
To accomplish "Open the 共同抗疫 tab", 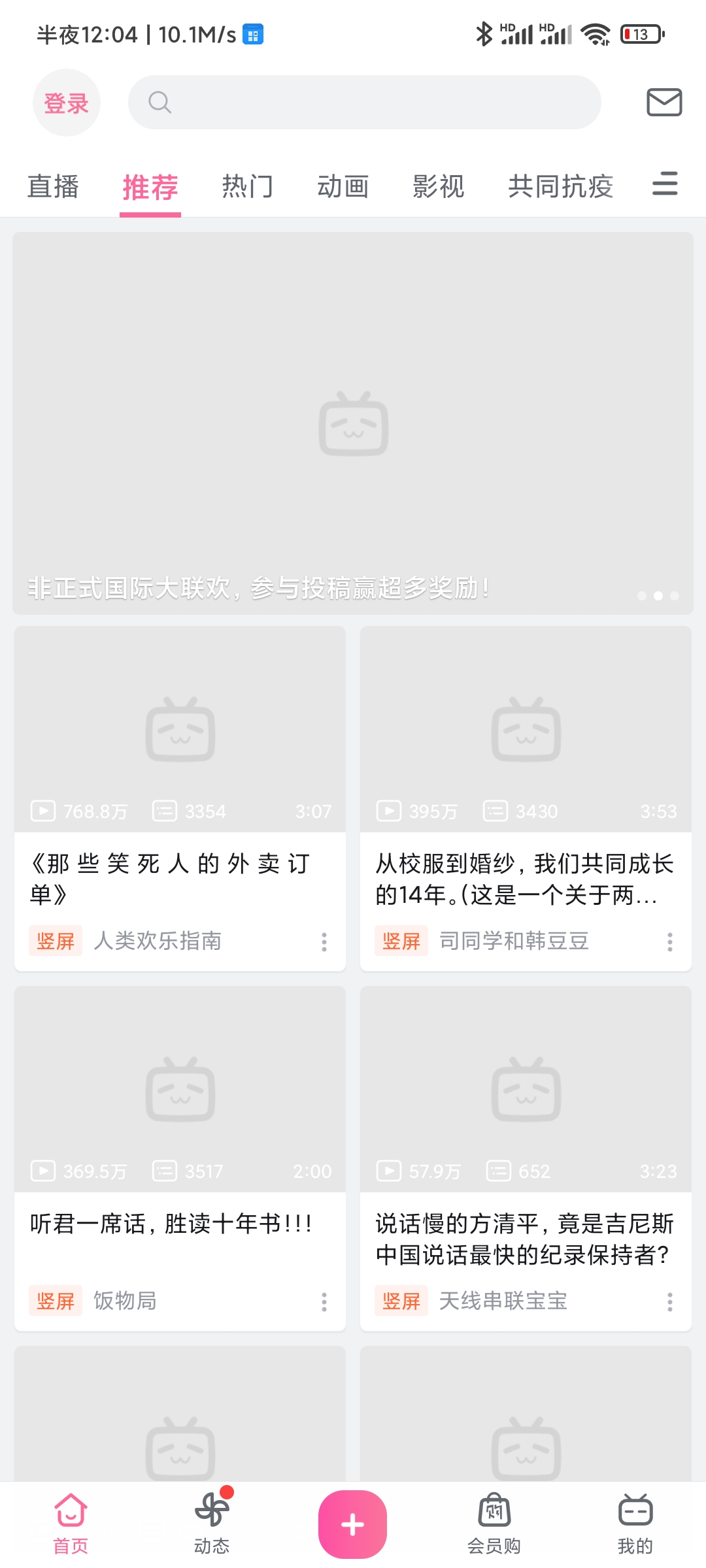I will click(561, 187).
